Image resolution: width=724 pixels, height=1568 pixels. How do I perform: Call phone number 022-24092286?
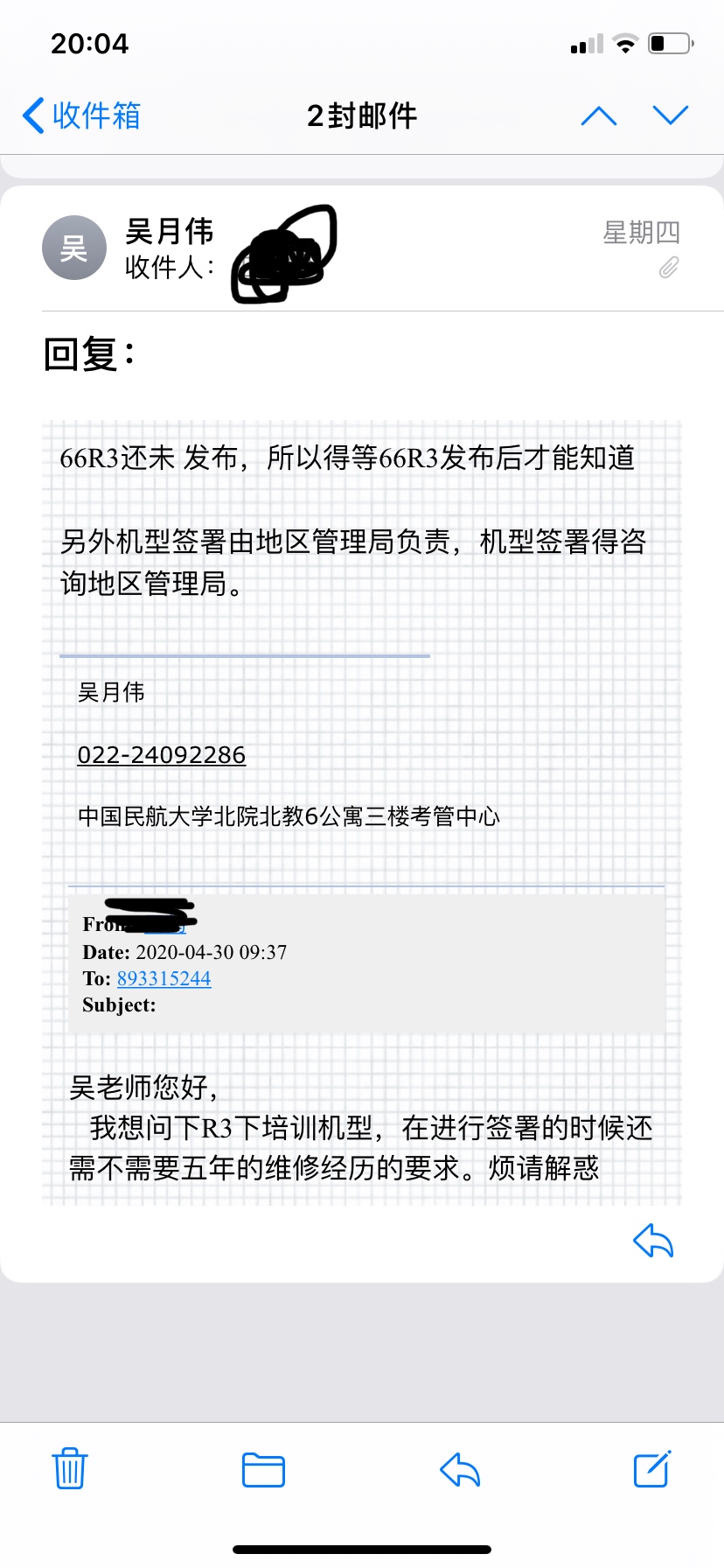coord(162,754)
